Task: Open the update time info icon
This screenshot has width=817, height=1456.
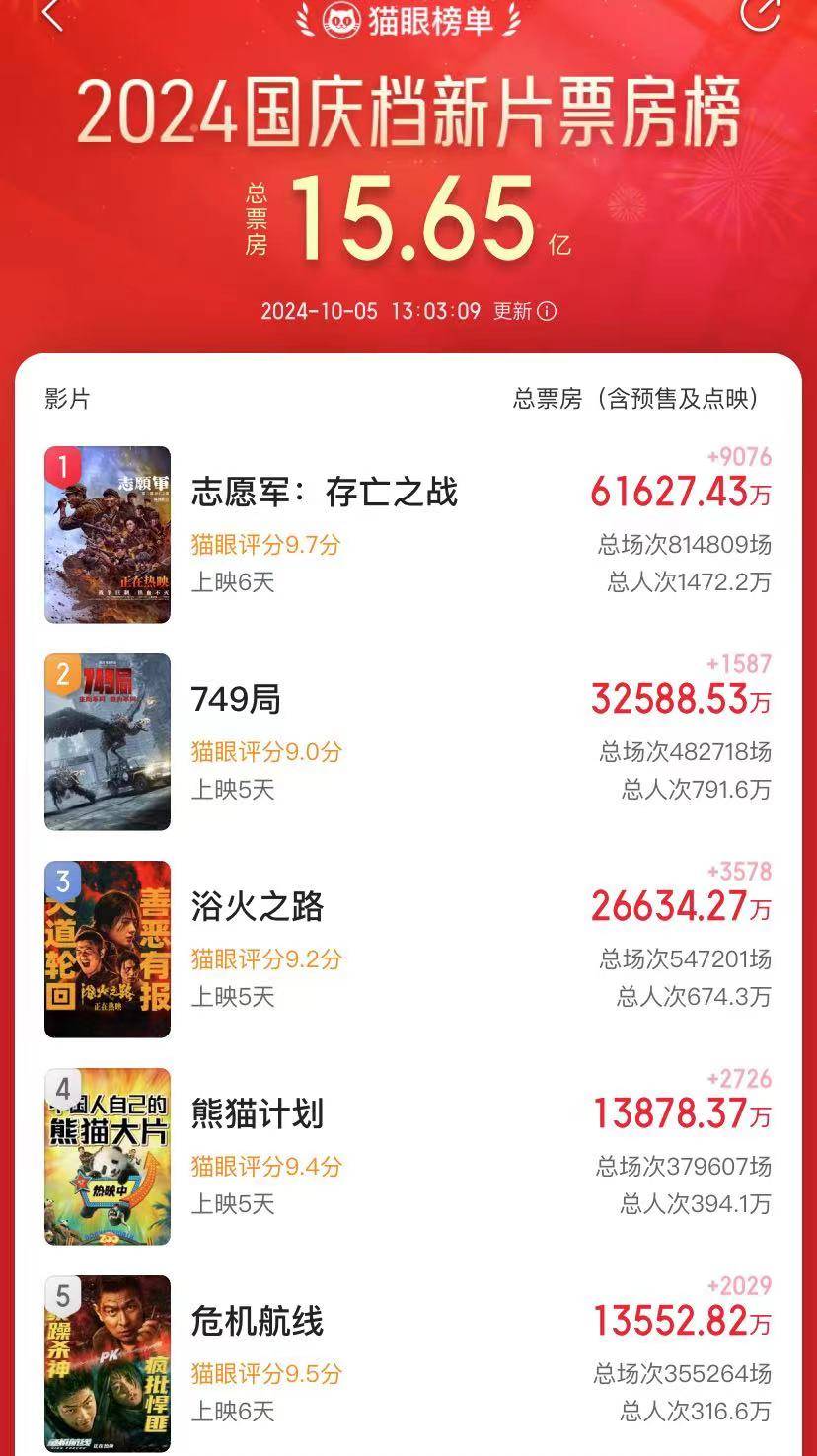Action: tap(547, 312)
